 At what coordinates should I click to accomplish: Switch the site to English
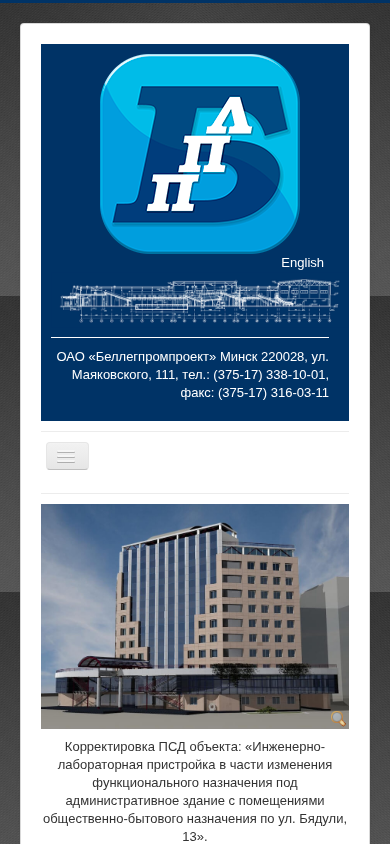[x=302, y=263]
